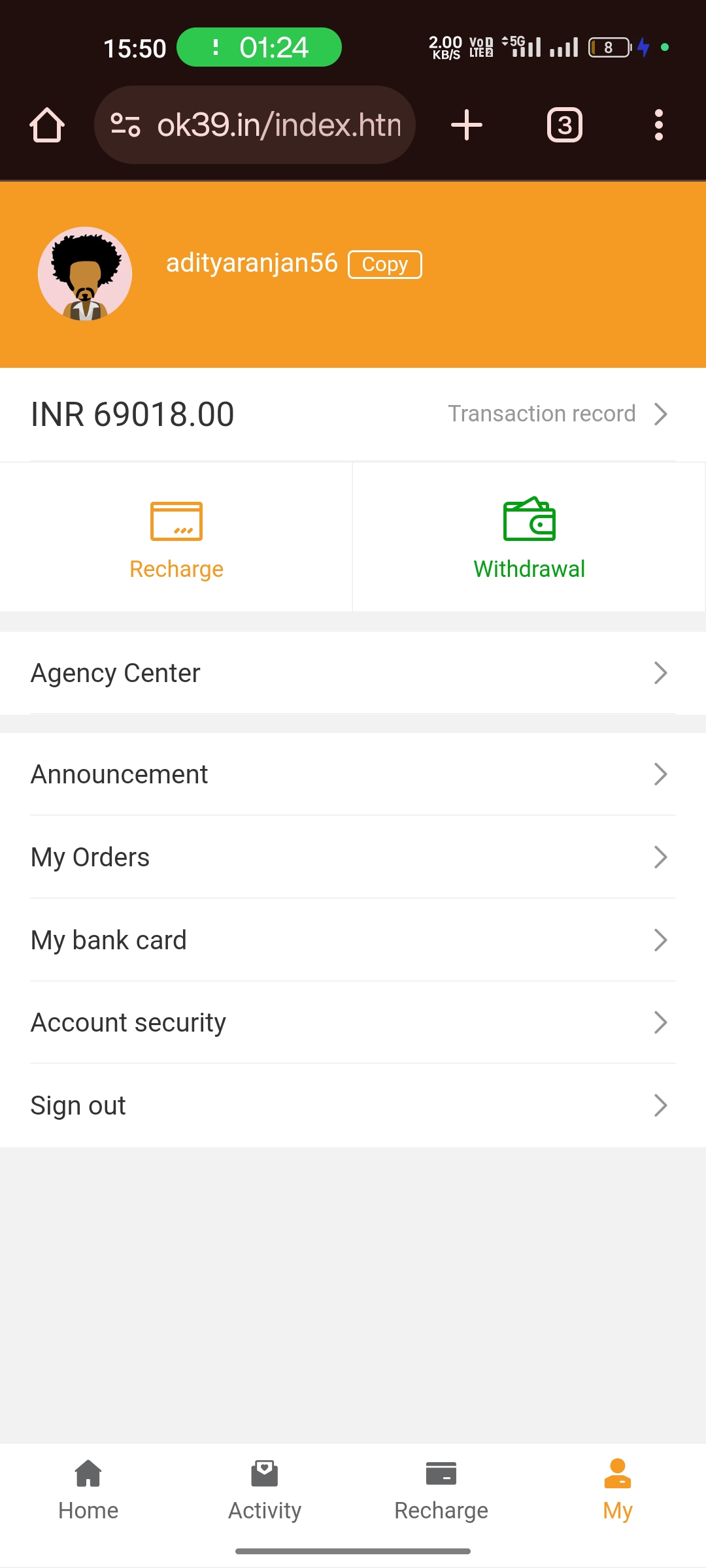View the Announcement row
706x1568 pixels.
coord(353,774)
